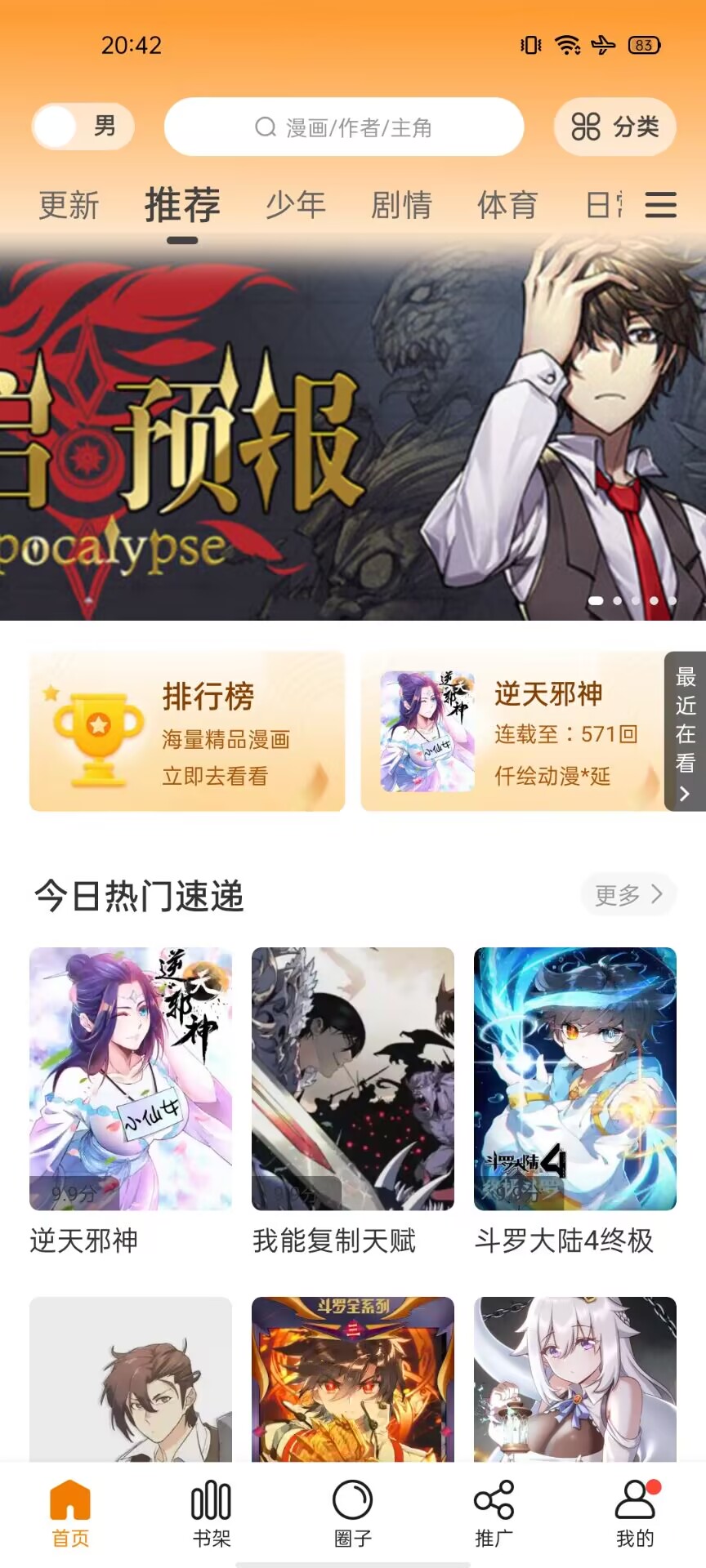The width and height of the screenshot is (706, 1568).
Task: Toggle the 男 gender switch
Action: coord(83,127)
